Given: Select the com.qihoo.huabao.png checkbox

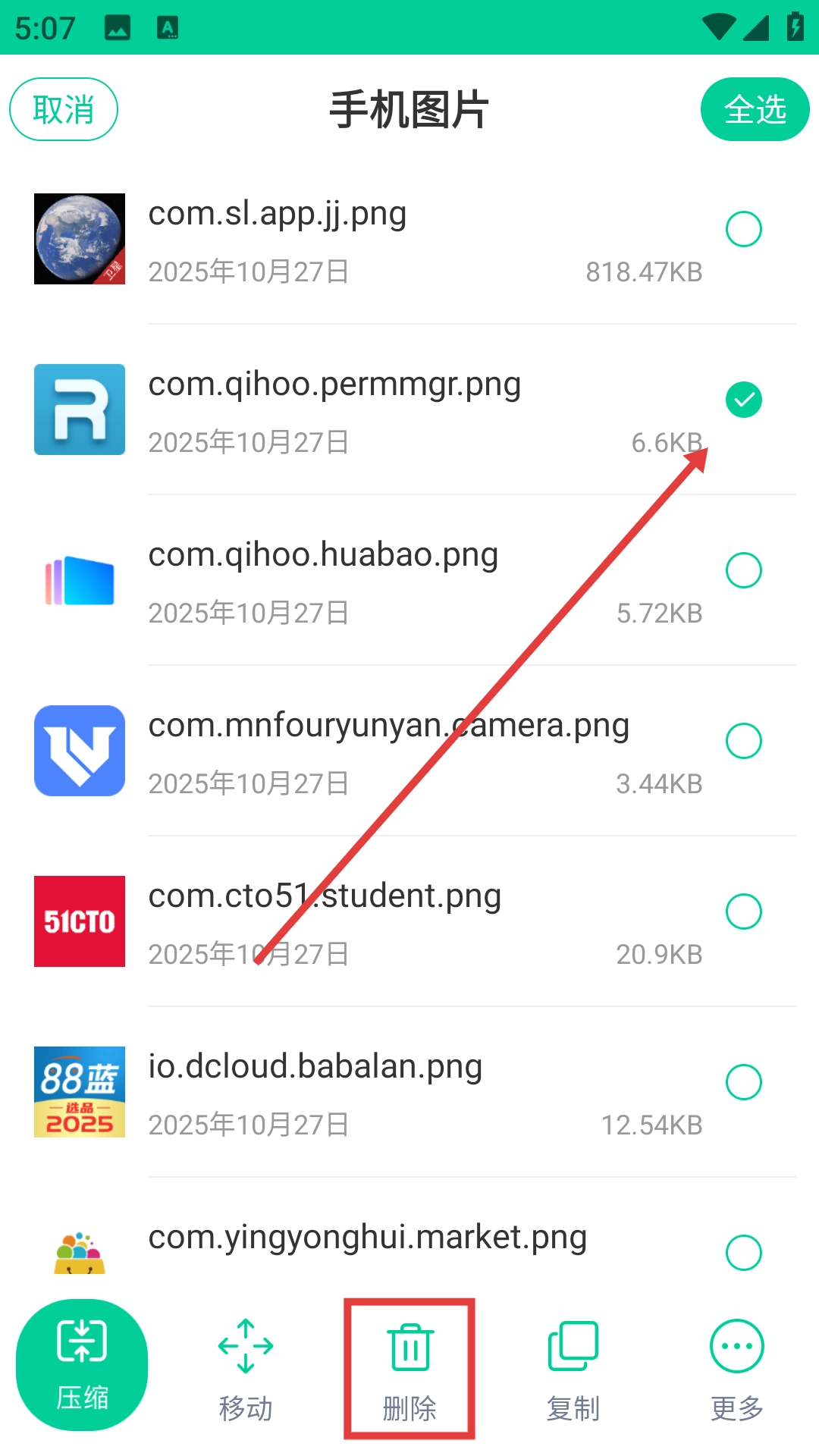Looking at the screenshot, I should [743, 570].
